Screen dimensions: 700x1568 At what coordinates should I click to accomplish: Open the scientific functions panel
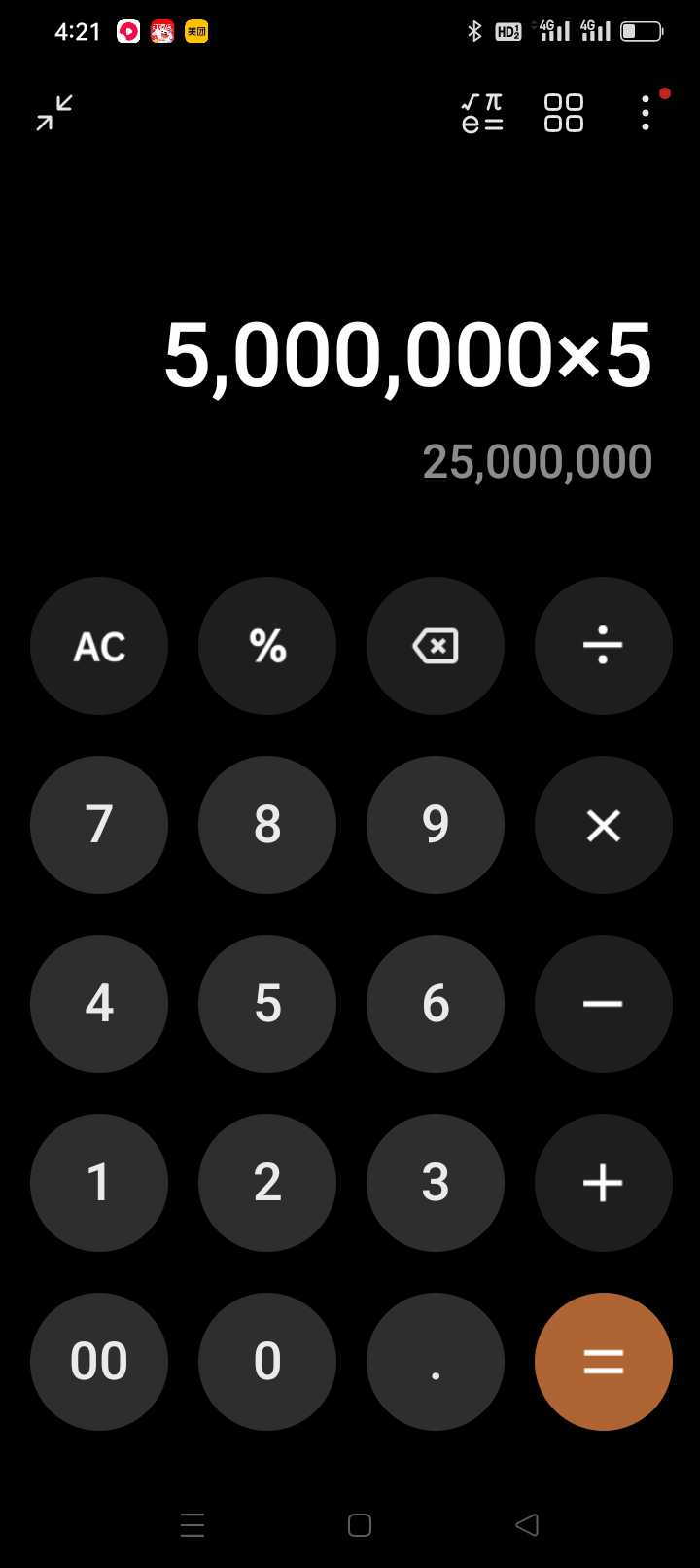click(x=482, y=113)
